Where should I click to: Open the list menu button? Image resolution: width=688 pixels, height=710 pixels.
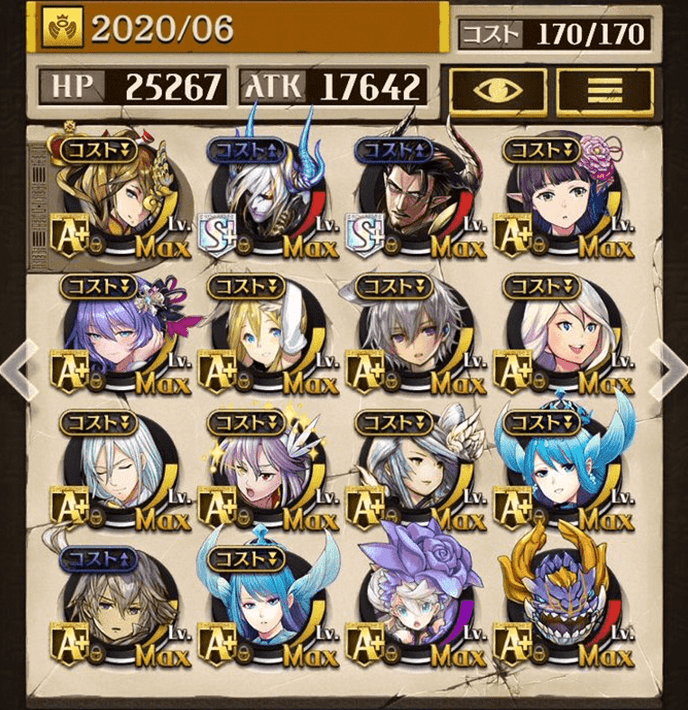604,89
